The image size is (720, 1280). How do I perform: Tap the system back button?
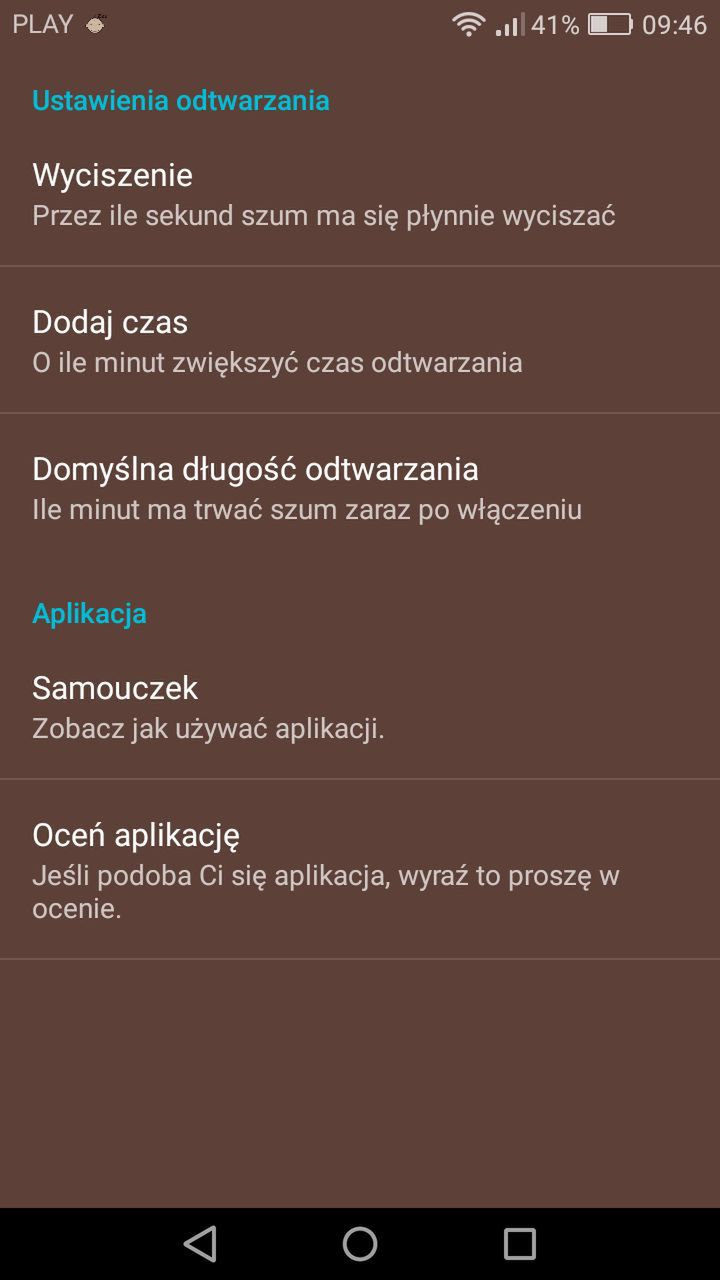[200, 1244]
